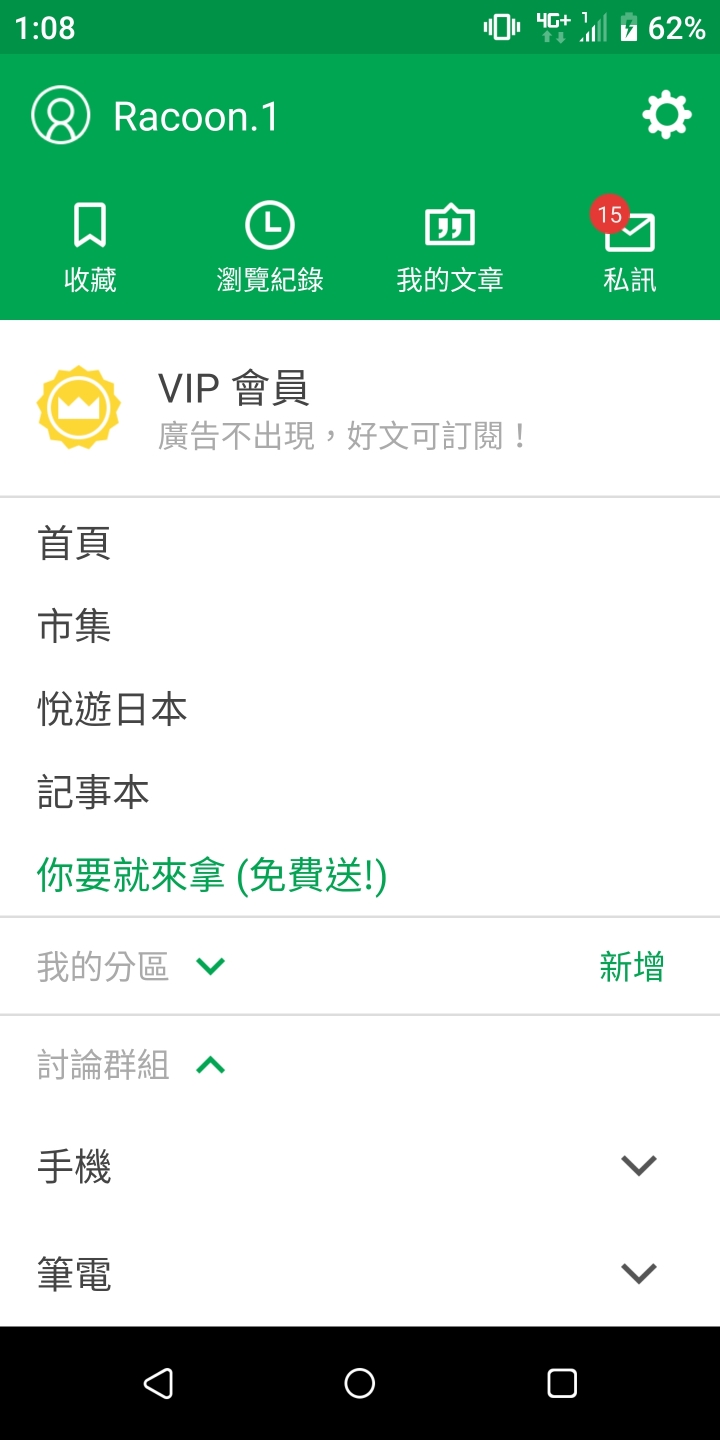Open the 市集 marketplace
This screenshot has height=1440, width=720.
click(x=74, y=626)
